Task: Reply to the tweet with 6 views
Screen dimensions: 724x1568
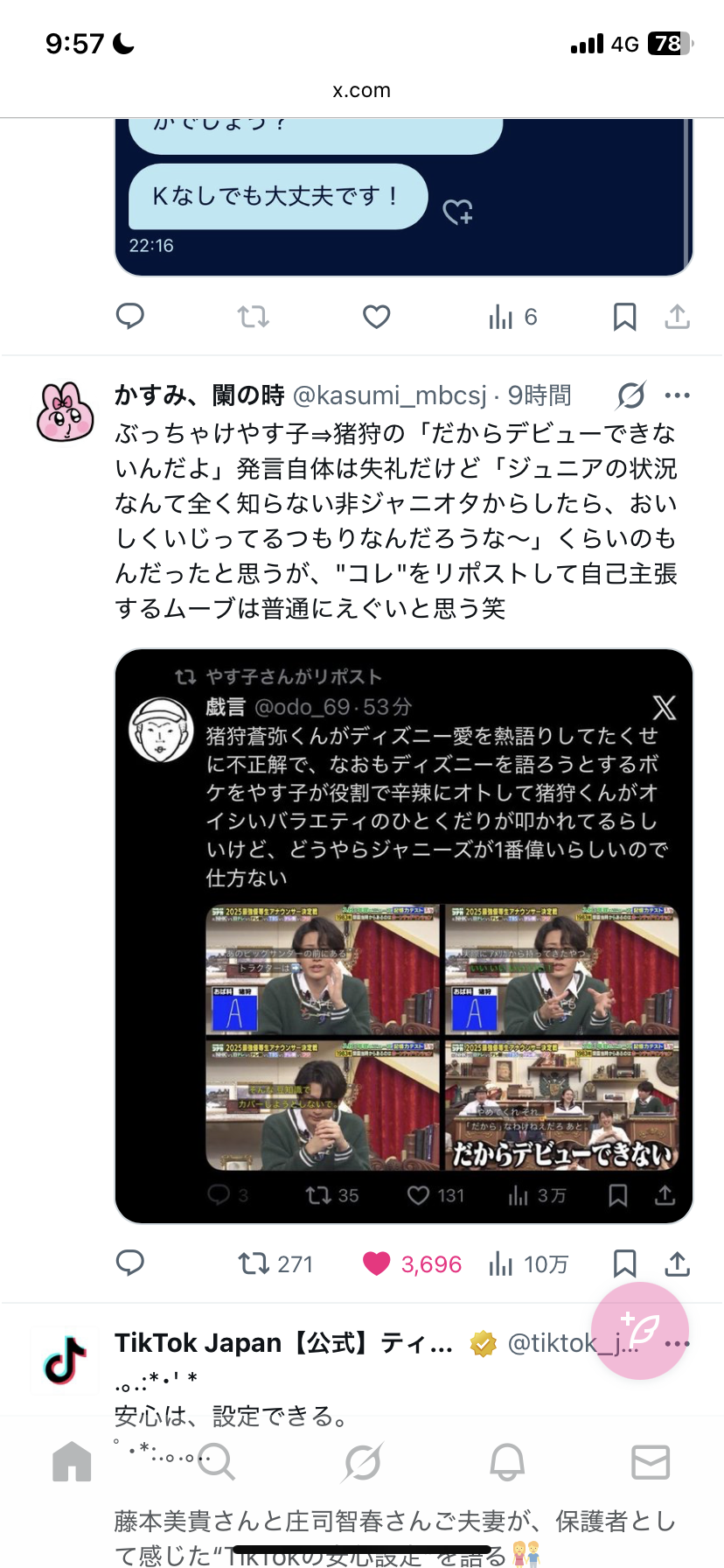Action: [x=130, y=316]
